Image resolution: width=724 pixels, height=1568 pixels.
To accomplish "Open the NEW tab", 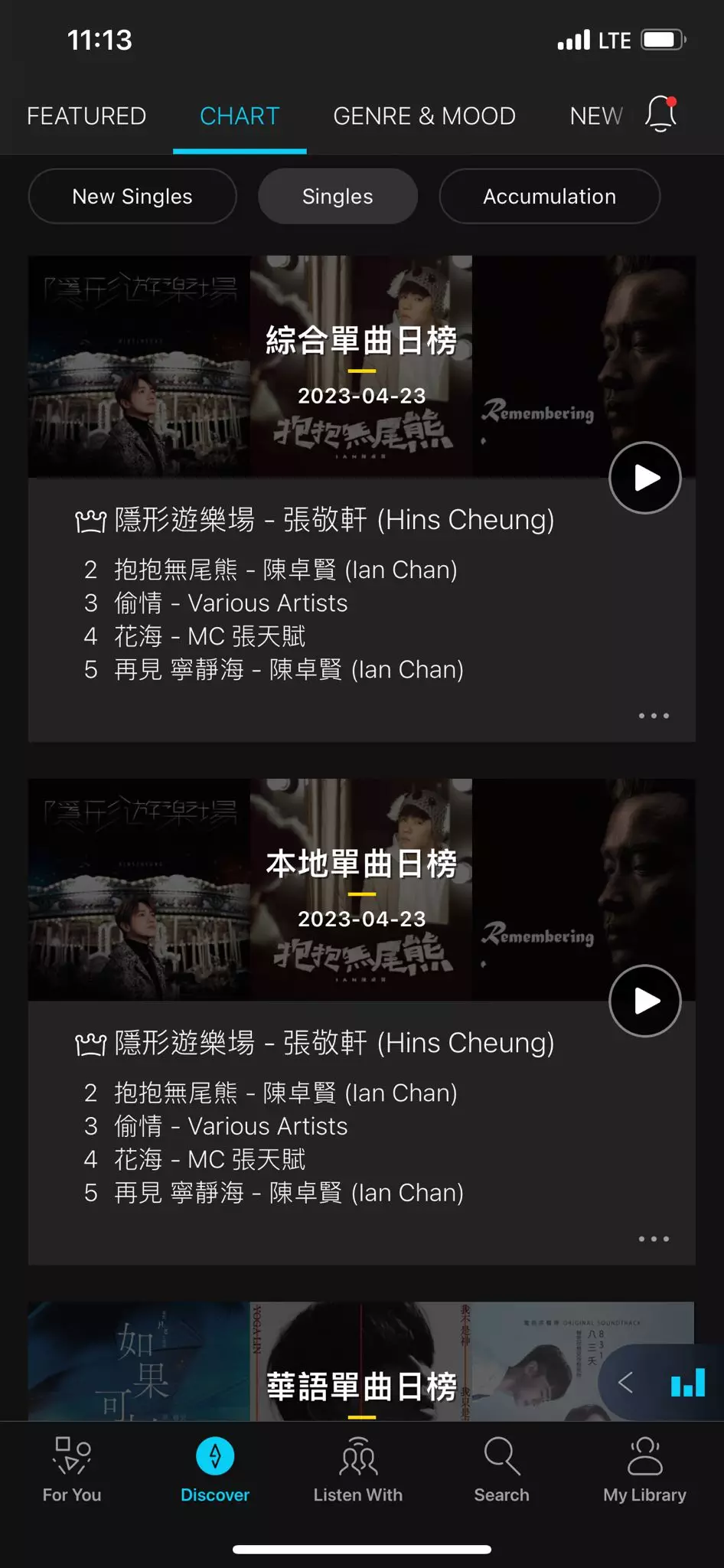I will [595, 116].
